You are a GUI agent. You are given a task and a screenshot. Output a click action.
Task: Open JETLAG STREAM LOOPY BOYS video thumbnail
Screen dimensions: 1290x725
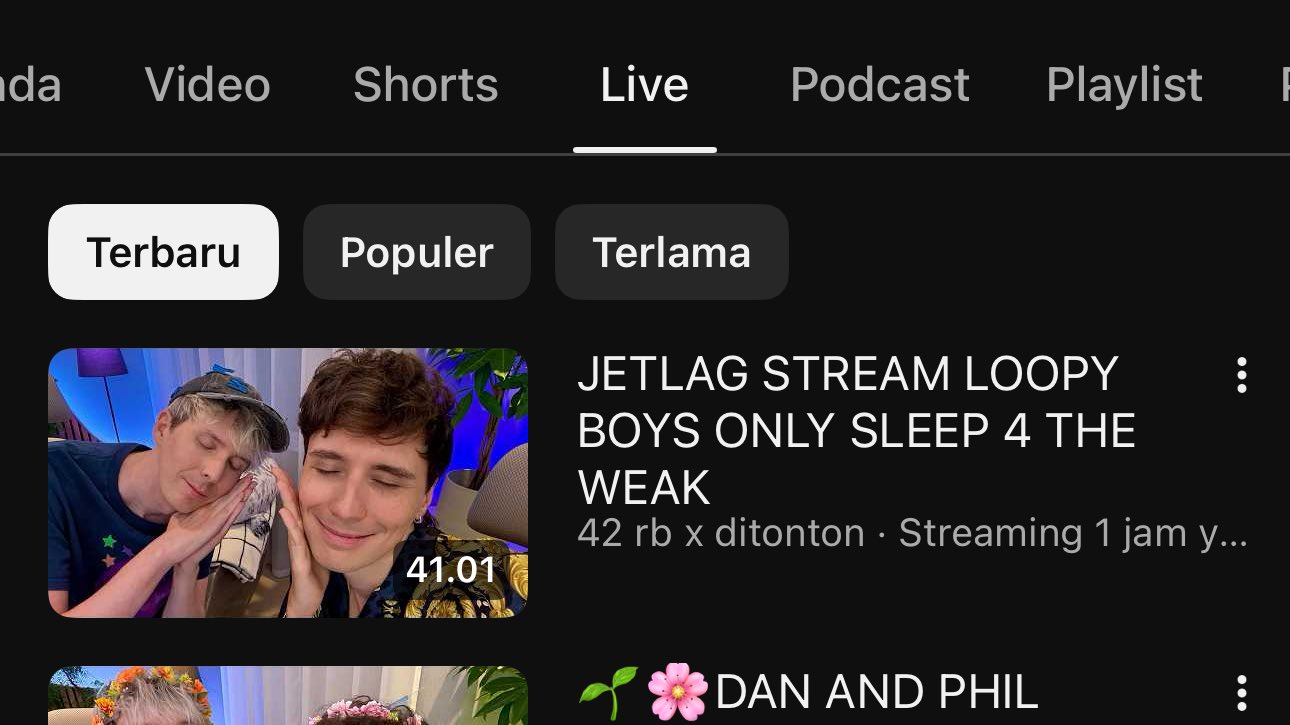288,482
